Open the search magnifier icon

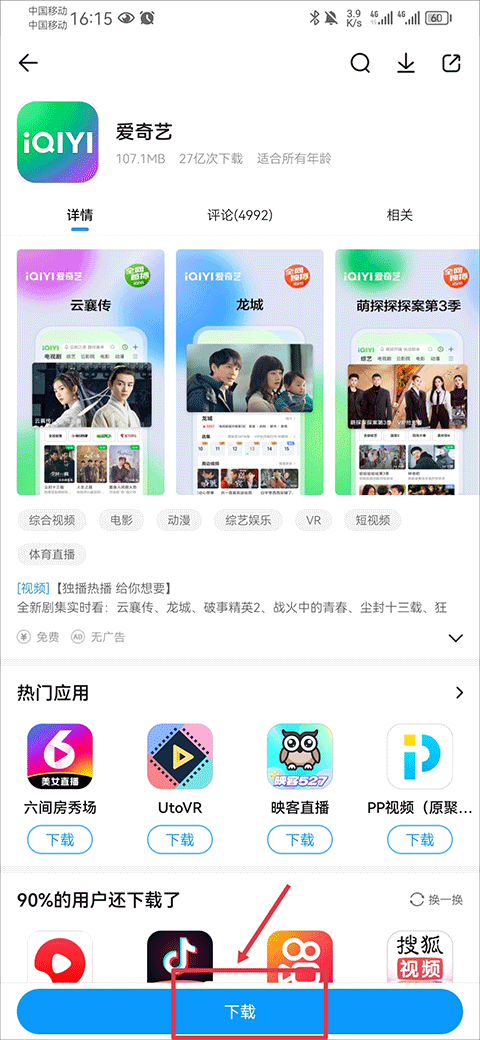click(x=360, y=63)
